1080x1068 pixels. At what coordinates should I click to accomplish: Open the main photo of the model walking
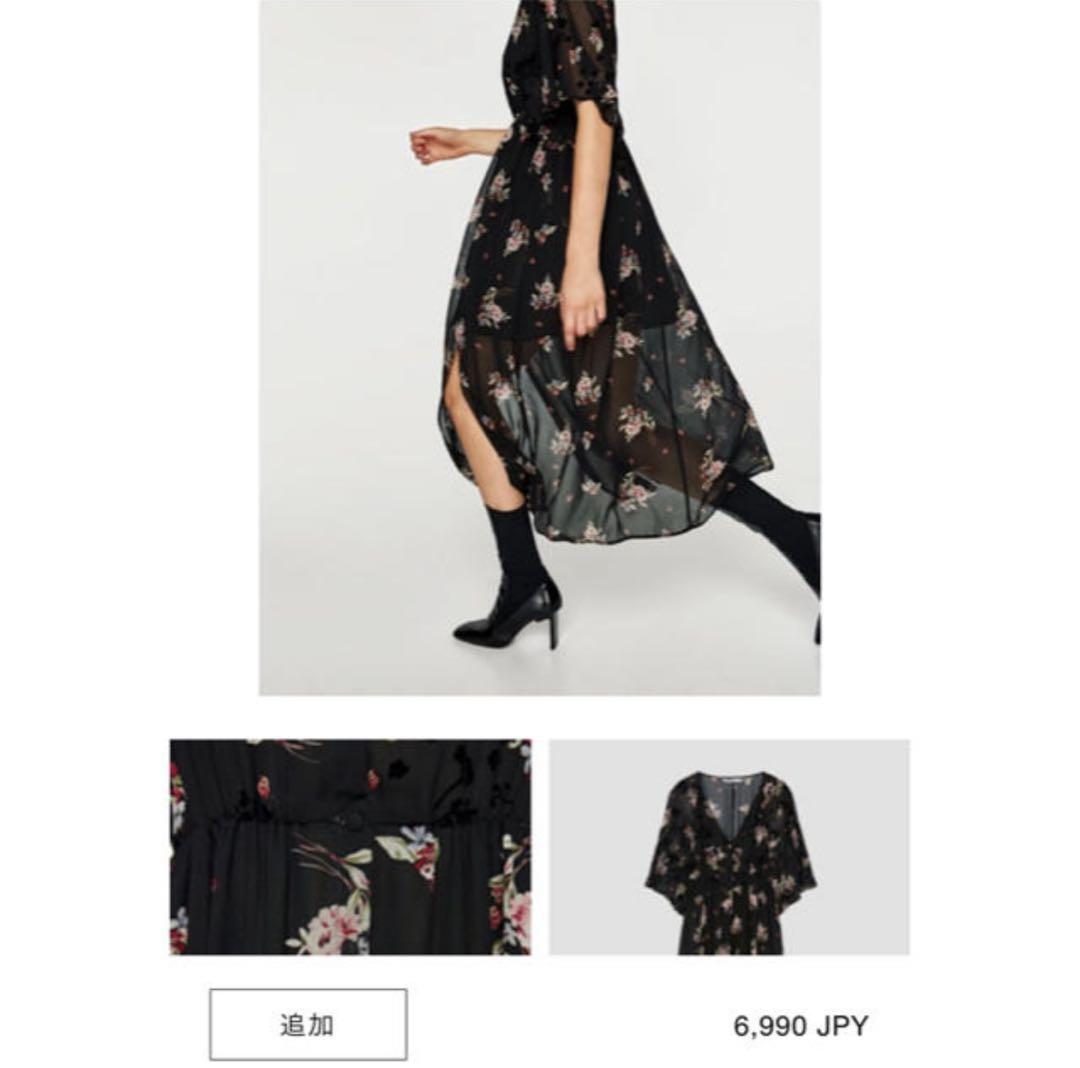pyautogui.click(x=539, y=347)
